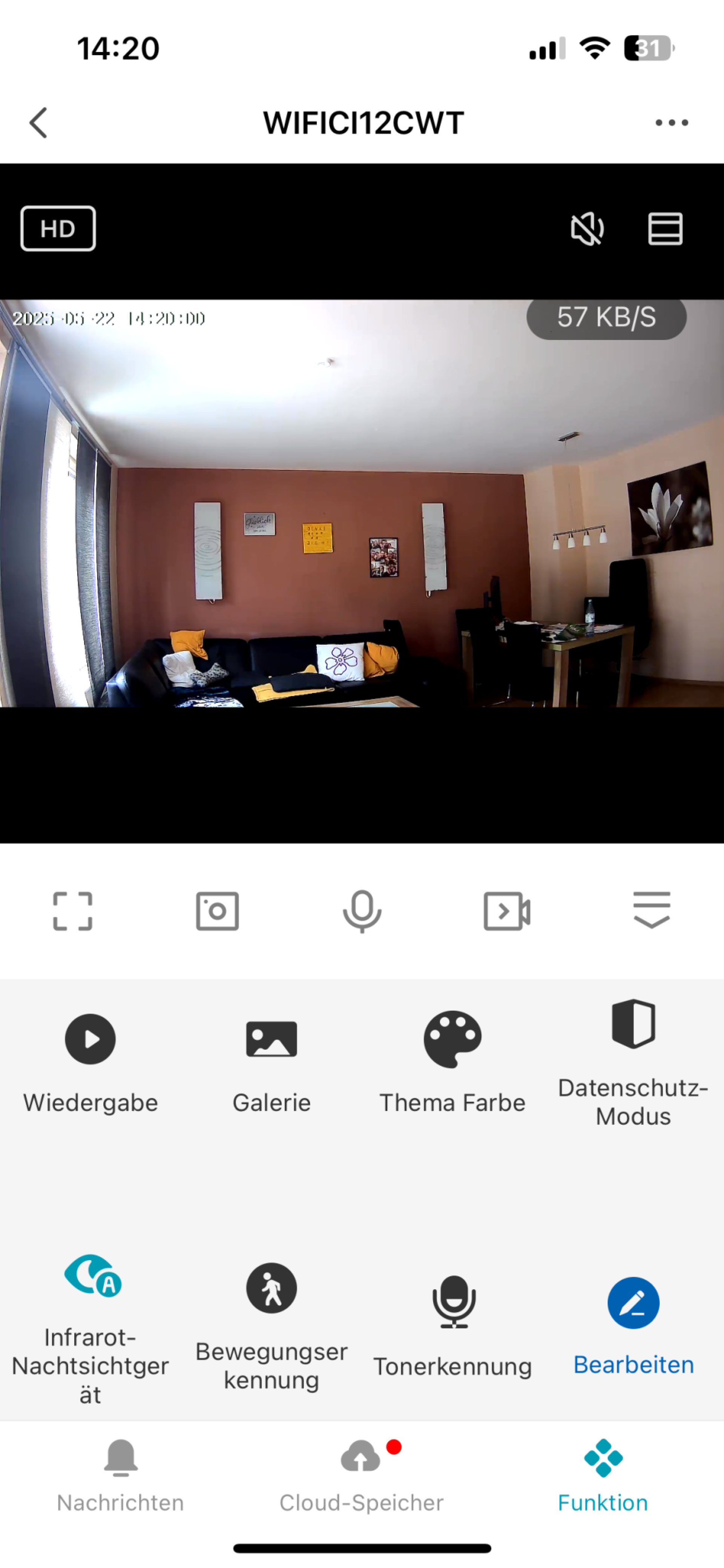Enter fullscreen view mode
Viewport: 724px width, 1568px height.
(x=72, y=911)
